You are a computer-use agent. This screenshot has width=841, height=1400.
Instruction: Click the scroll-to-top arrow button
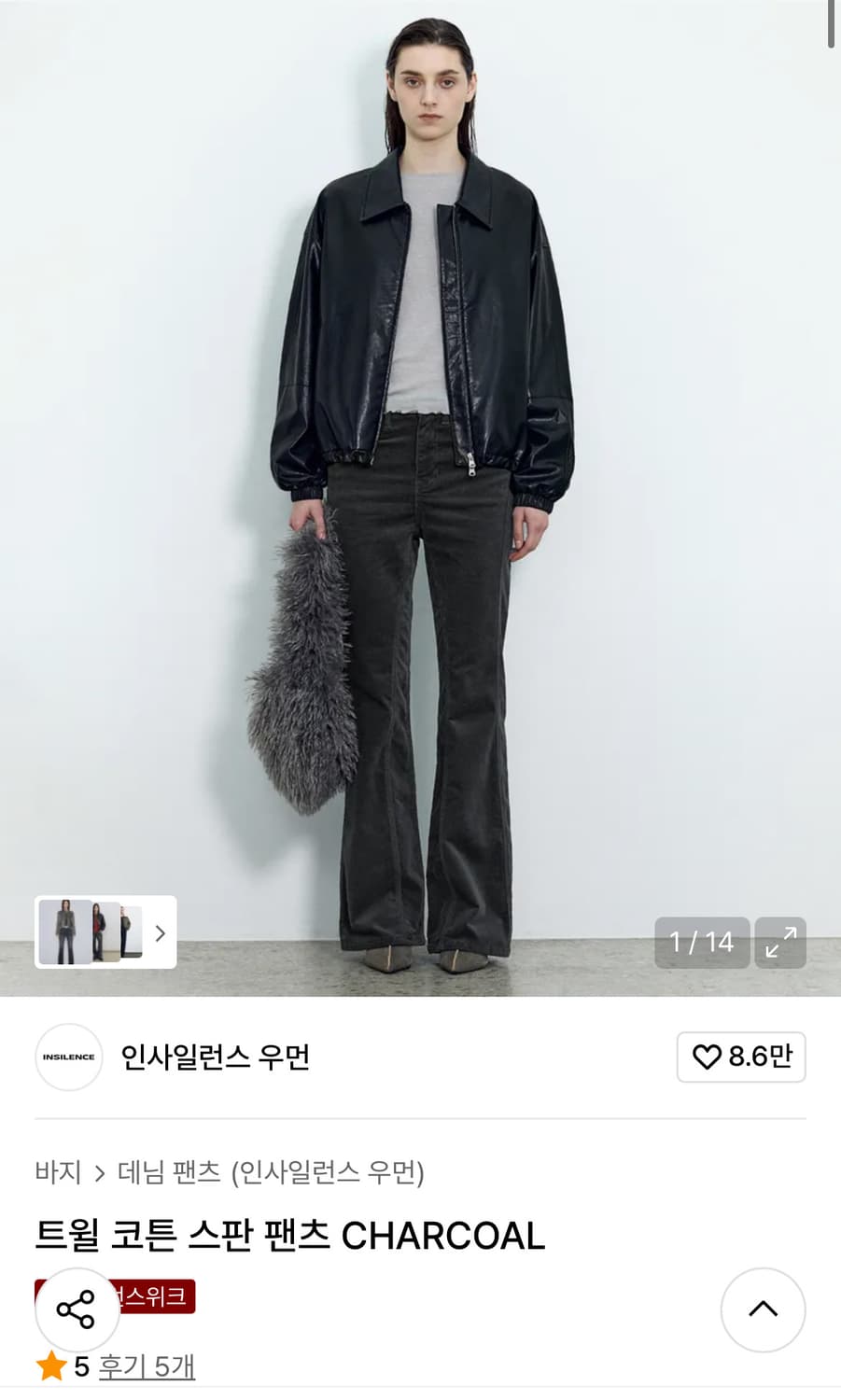(763, 1309)
